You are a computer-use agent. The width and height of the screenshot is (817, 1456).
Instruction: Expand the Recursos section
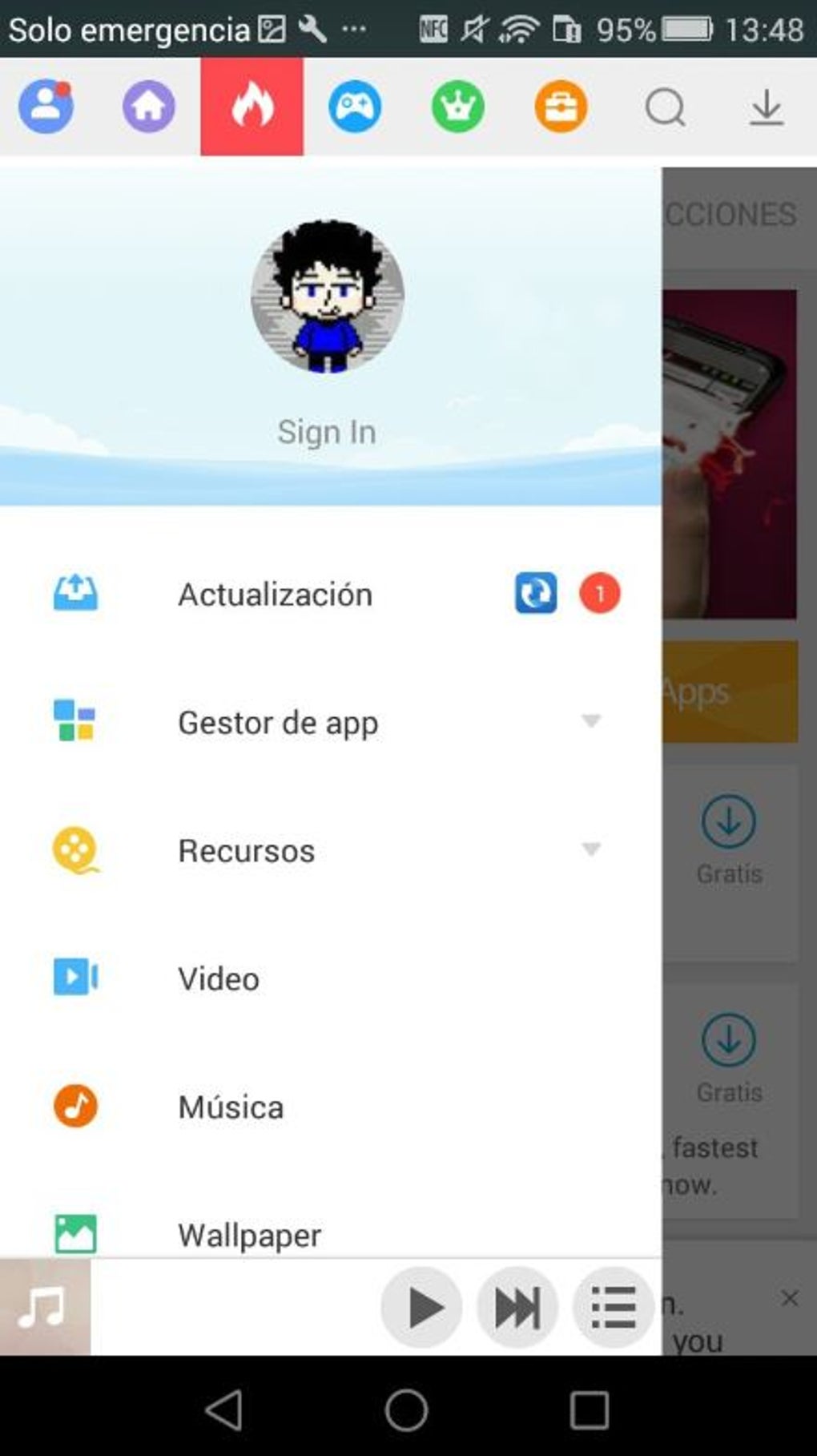click(x=590, y=849)
